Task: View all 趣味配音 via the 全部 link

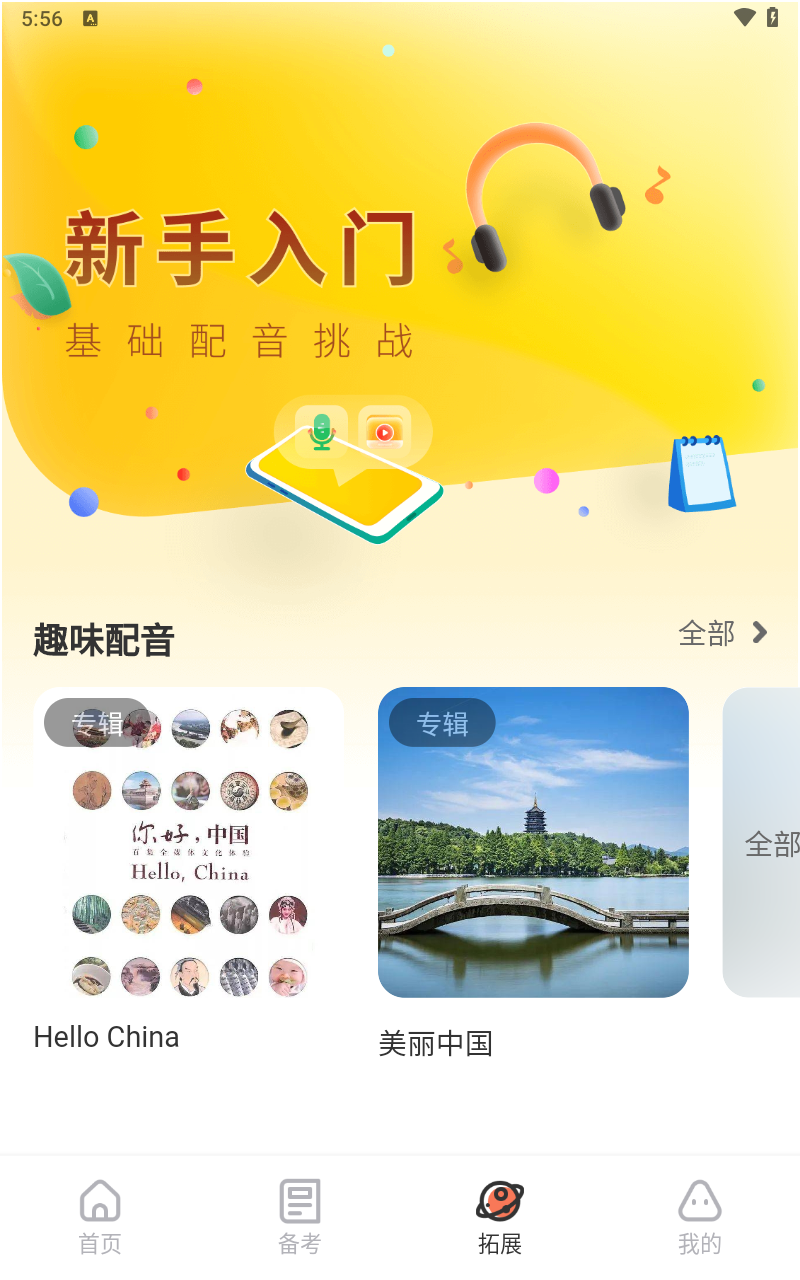Action: 722,633
